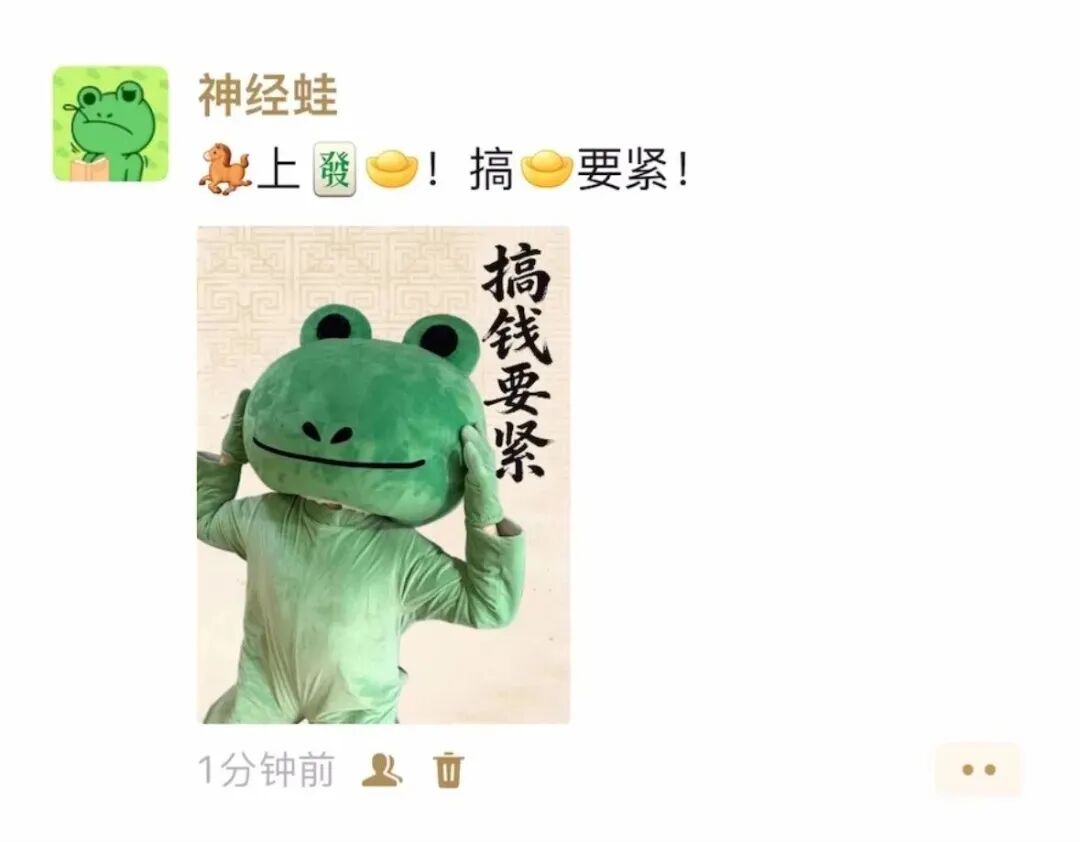Delete this post with the trash icon

[449, 770]
